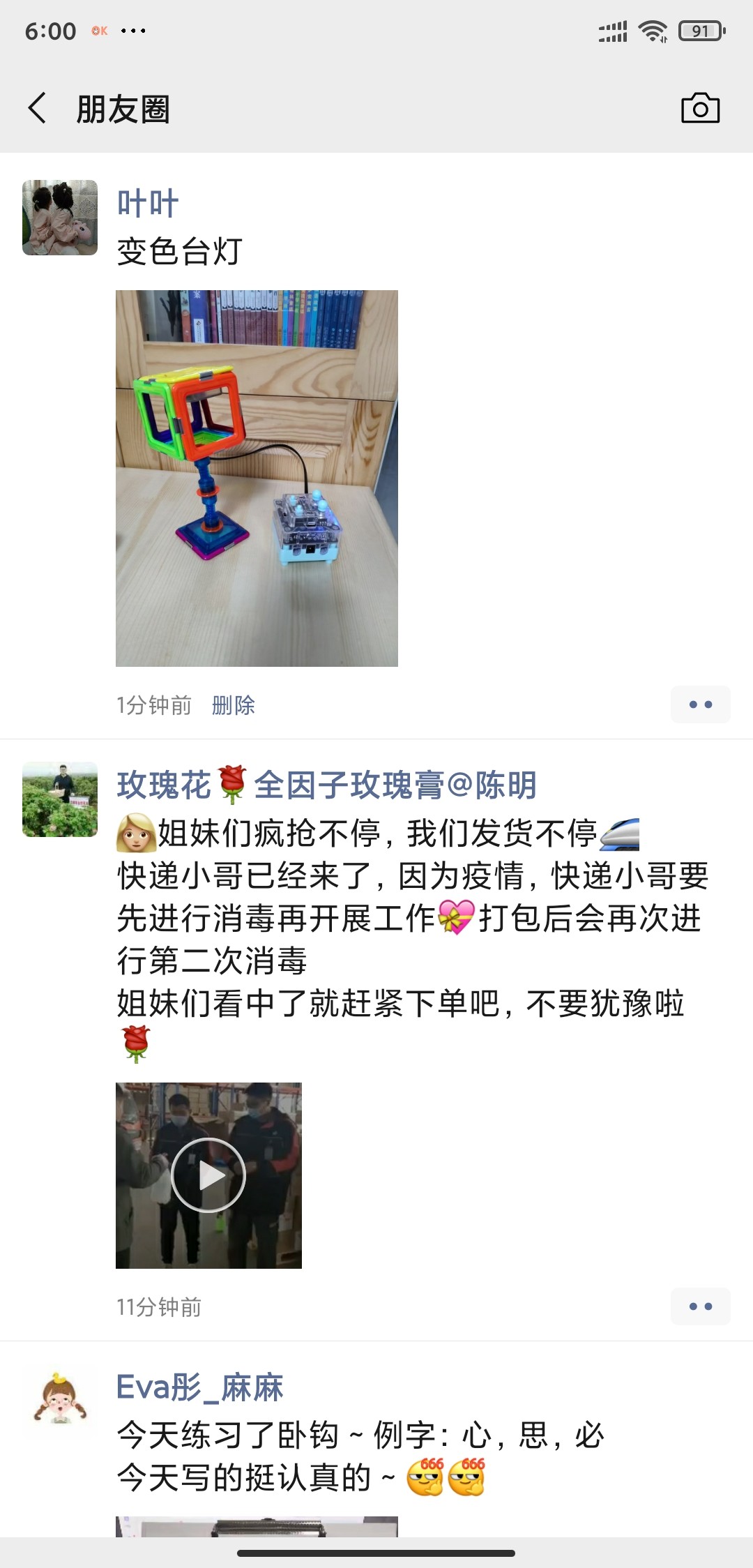
Task: Play the courier disinfection video
Action: [208, 1175]
